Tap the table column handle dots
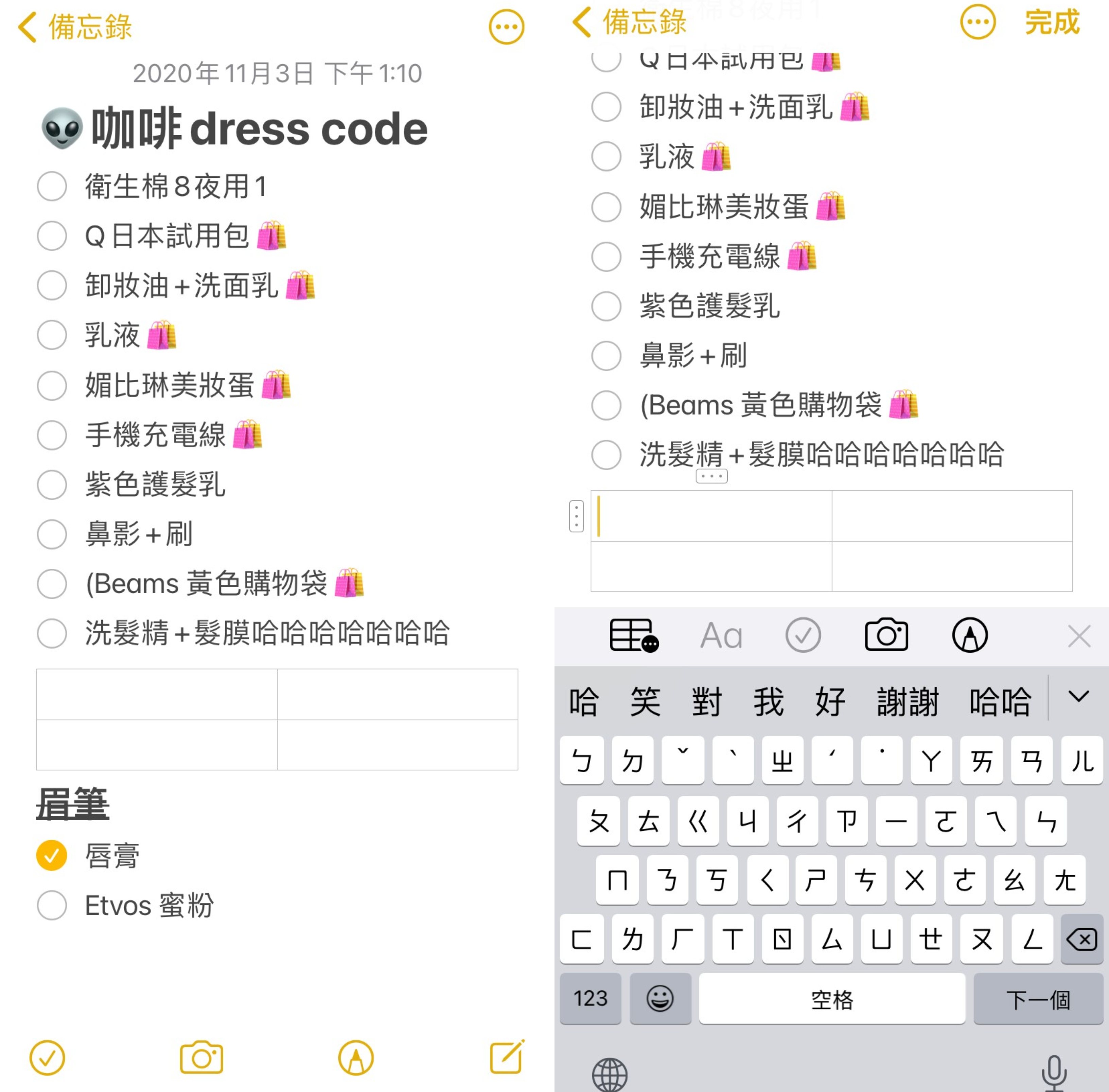This screenshot has width=1109, height=1092. 711,476
